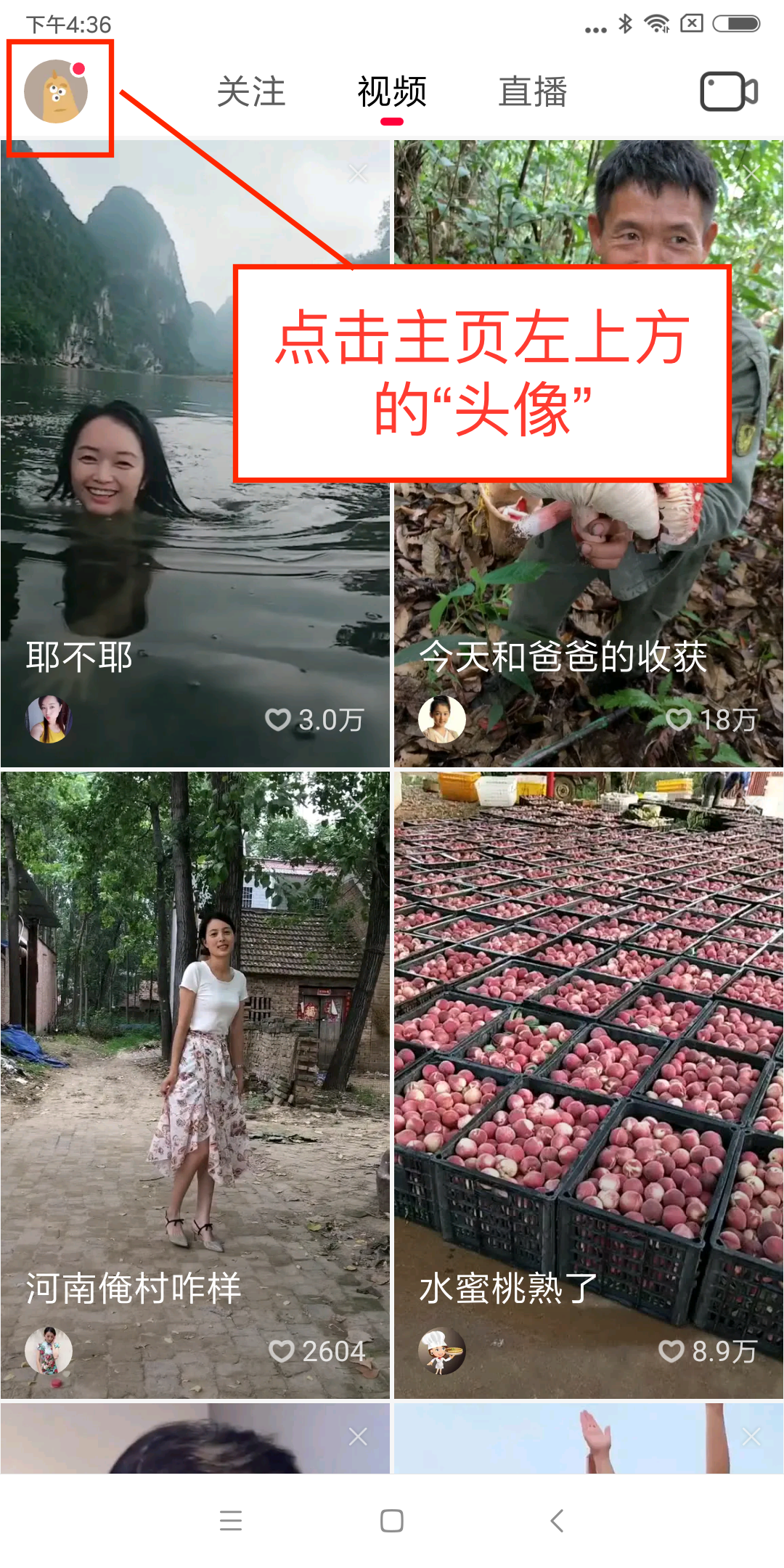Switch to the 直播 tab
The height and width of the screenshot is (1568, 784).
pos(533,92)
